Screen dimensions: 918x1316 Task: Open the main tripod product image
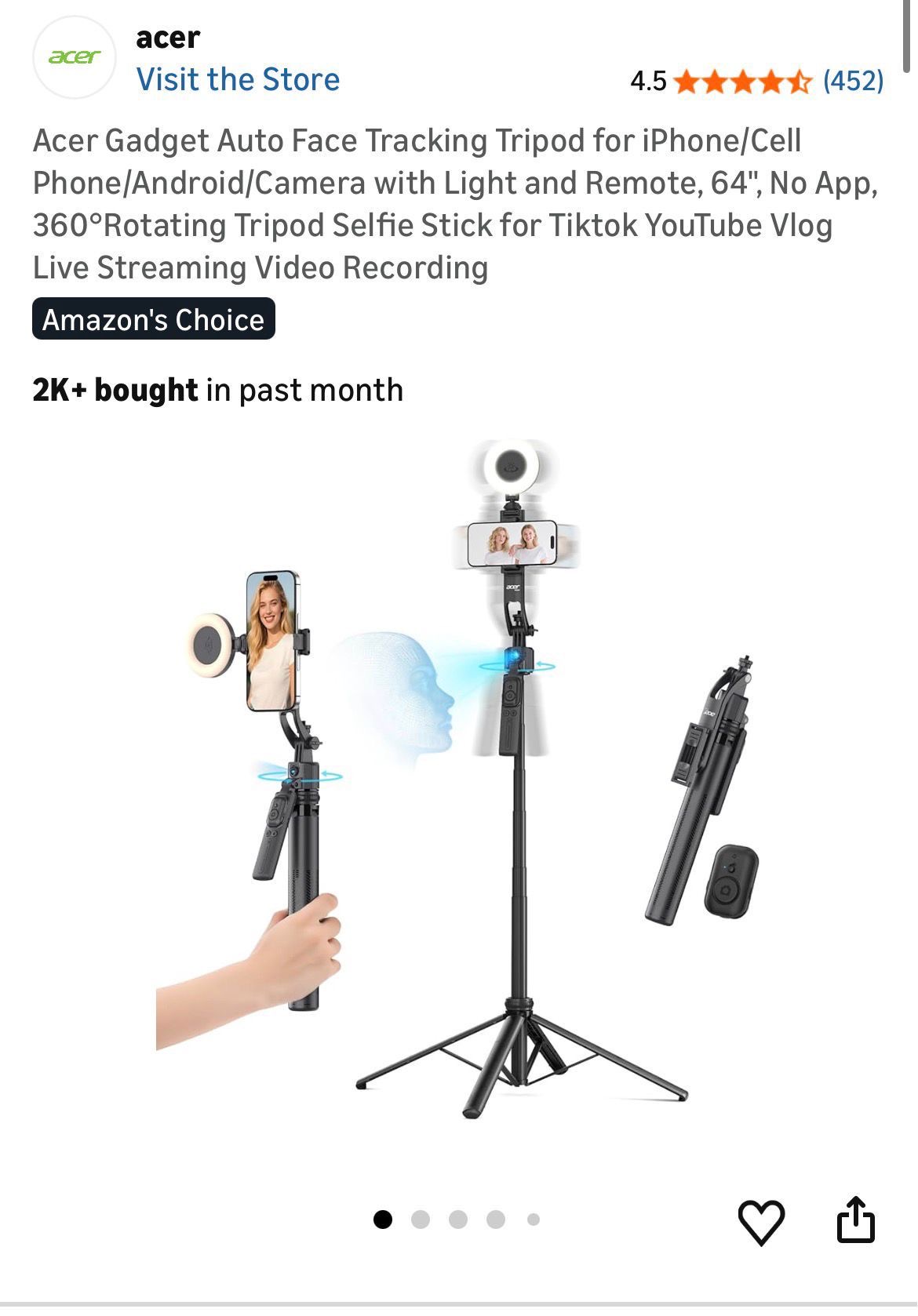(x=459, y=784)
